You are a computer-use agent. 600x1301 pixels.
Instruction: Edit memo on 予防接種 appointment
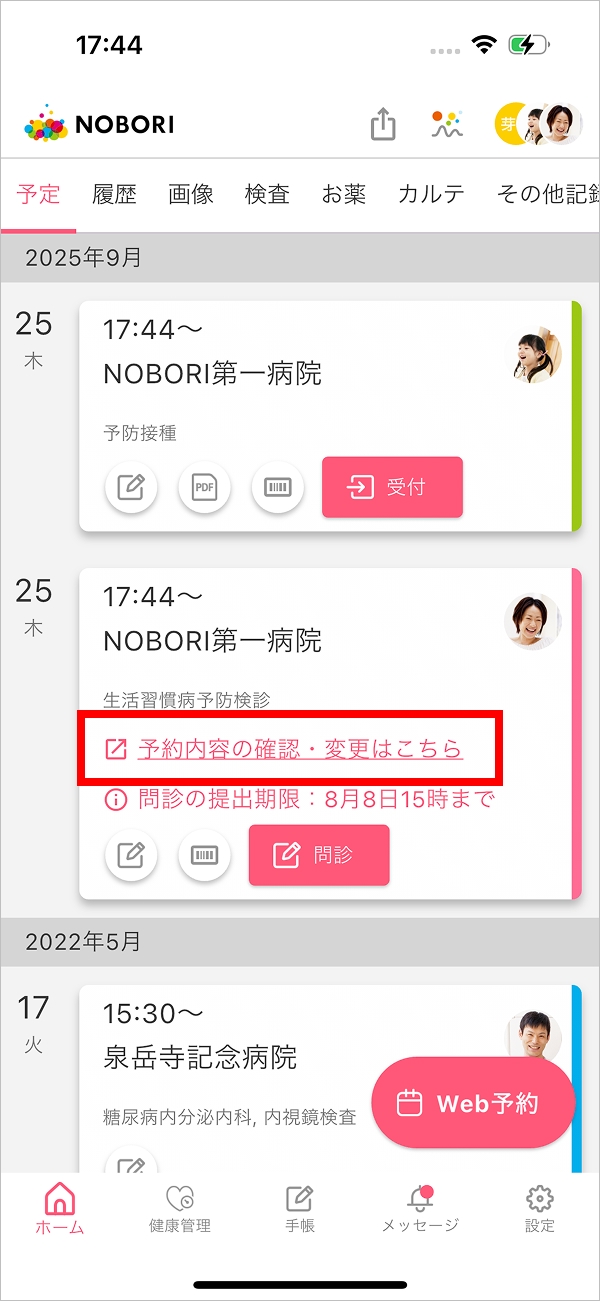click(x=131, y=488)
